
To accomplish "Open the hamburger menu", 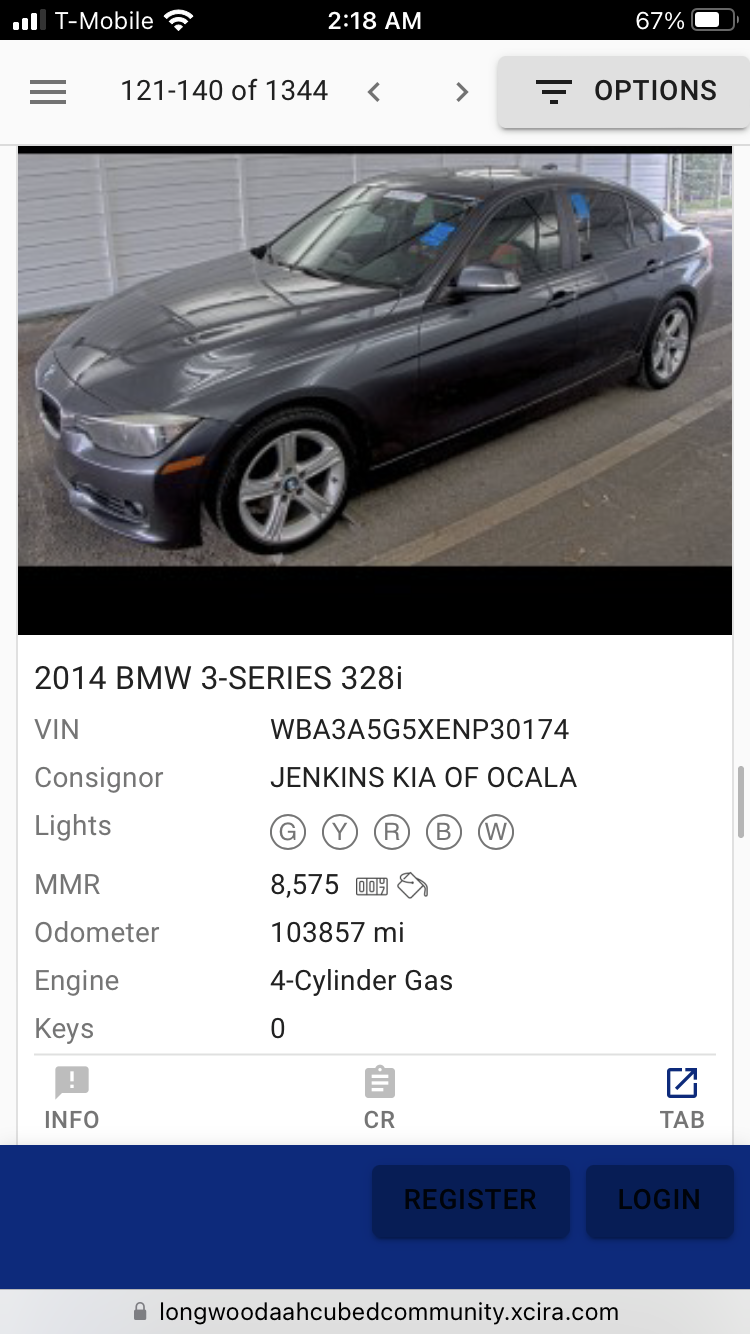I will (48, 92).
